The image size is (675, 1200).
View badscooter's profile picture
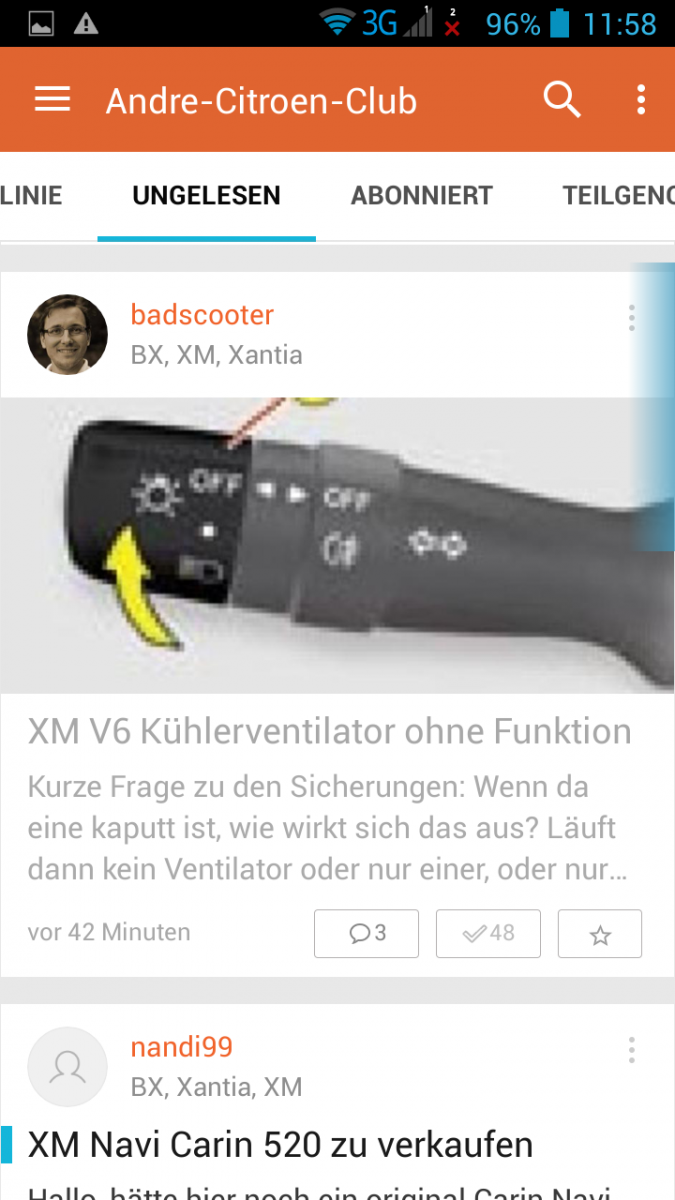(67, 334)
